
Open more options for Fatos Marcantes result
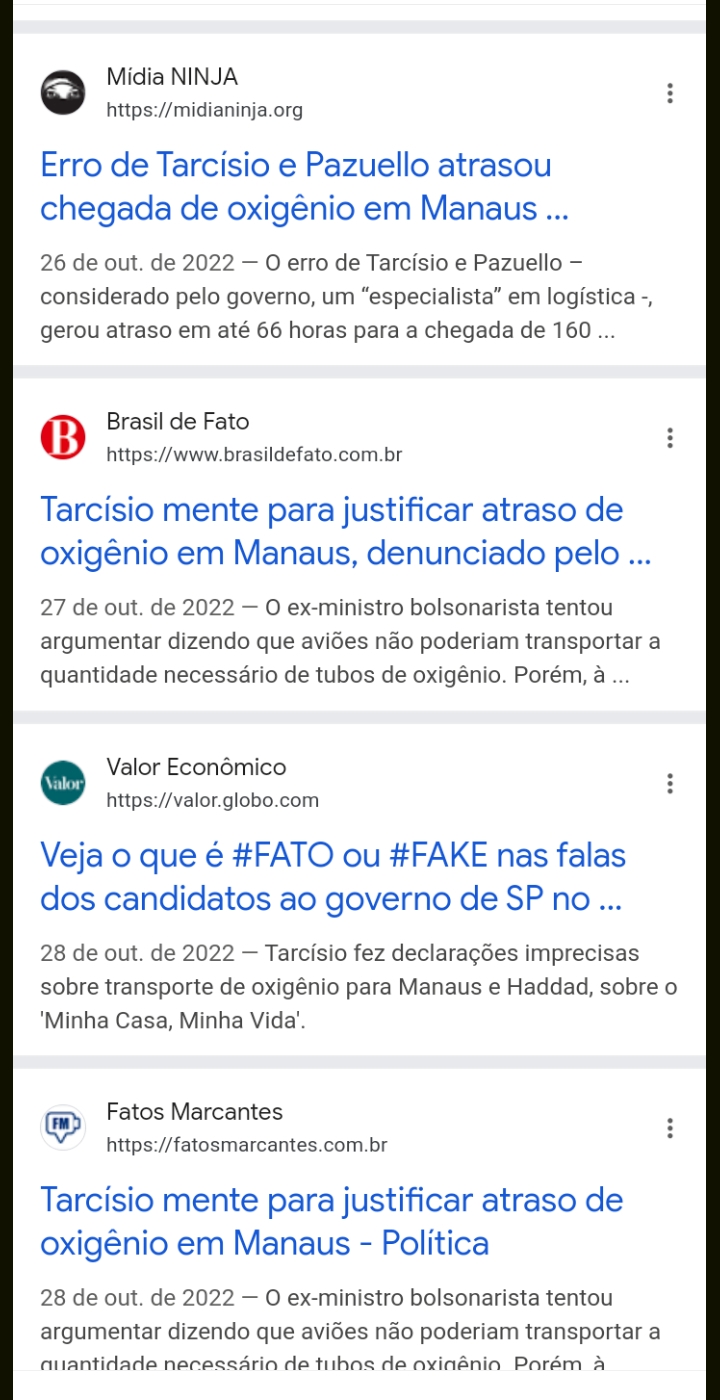[669, 1128]
